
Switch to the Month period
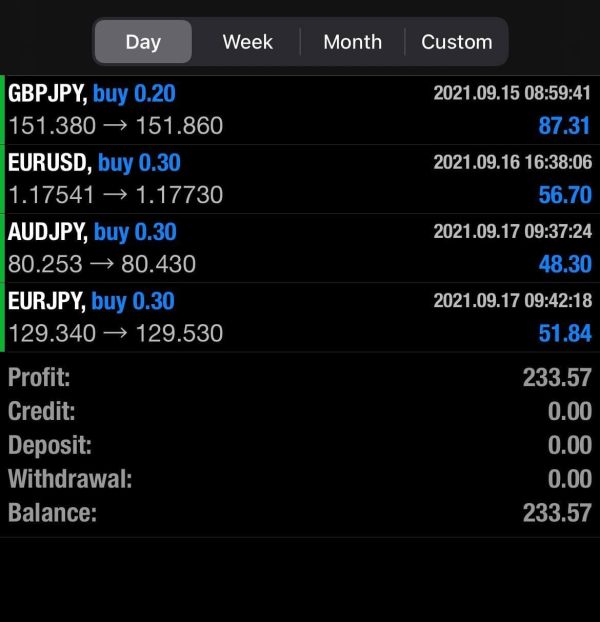[x=352, y=42]
